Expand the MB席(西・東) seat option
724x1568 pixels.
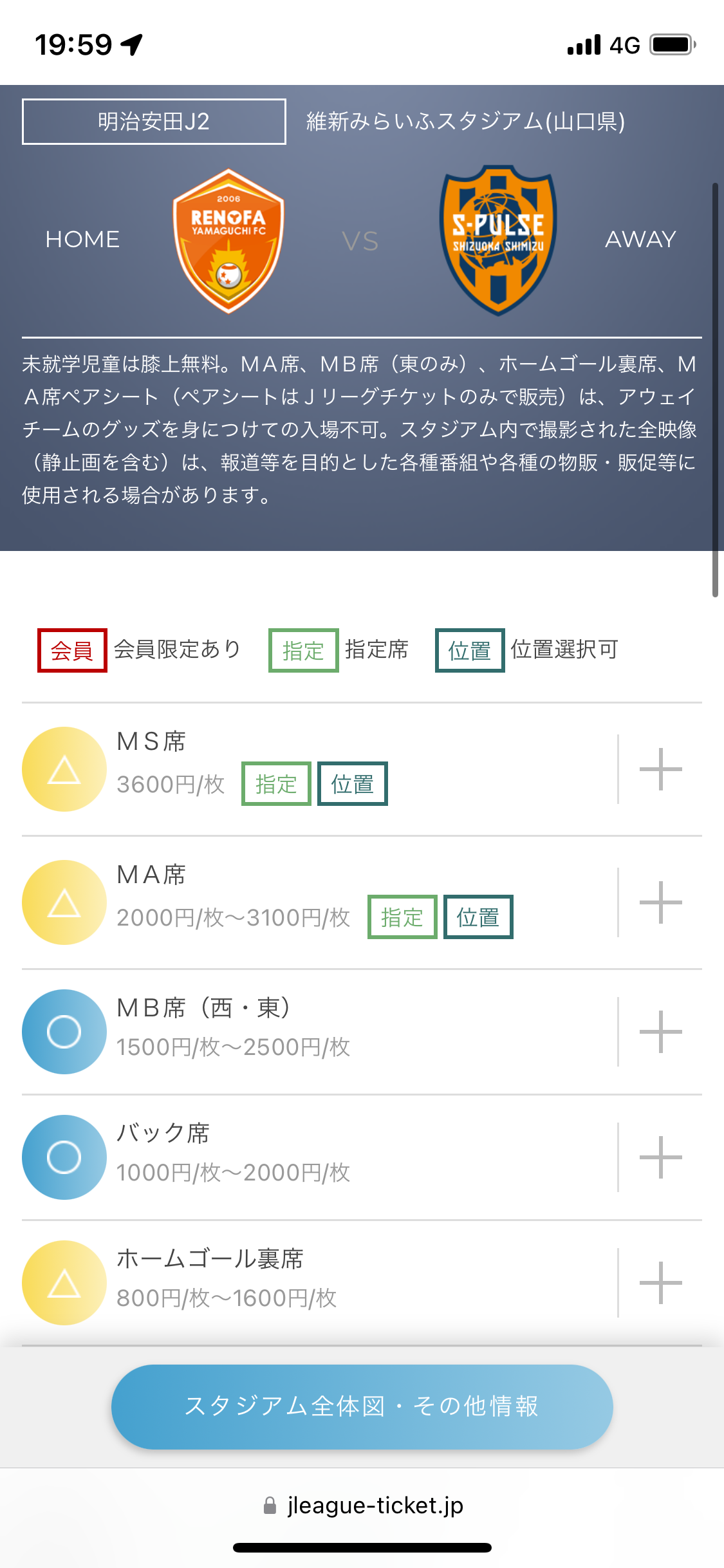tap(660, 1032)
